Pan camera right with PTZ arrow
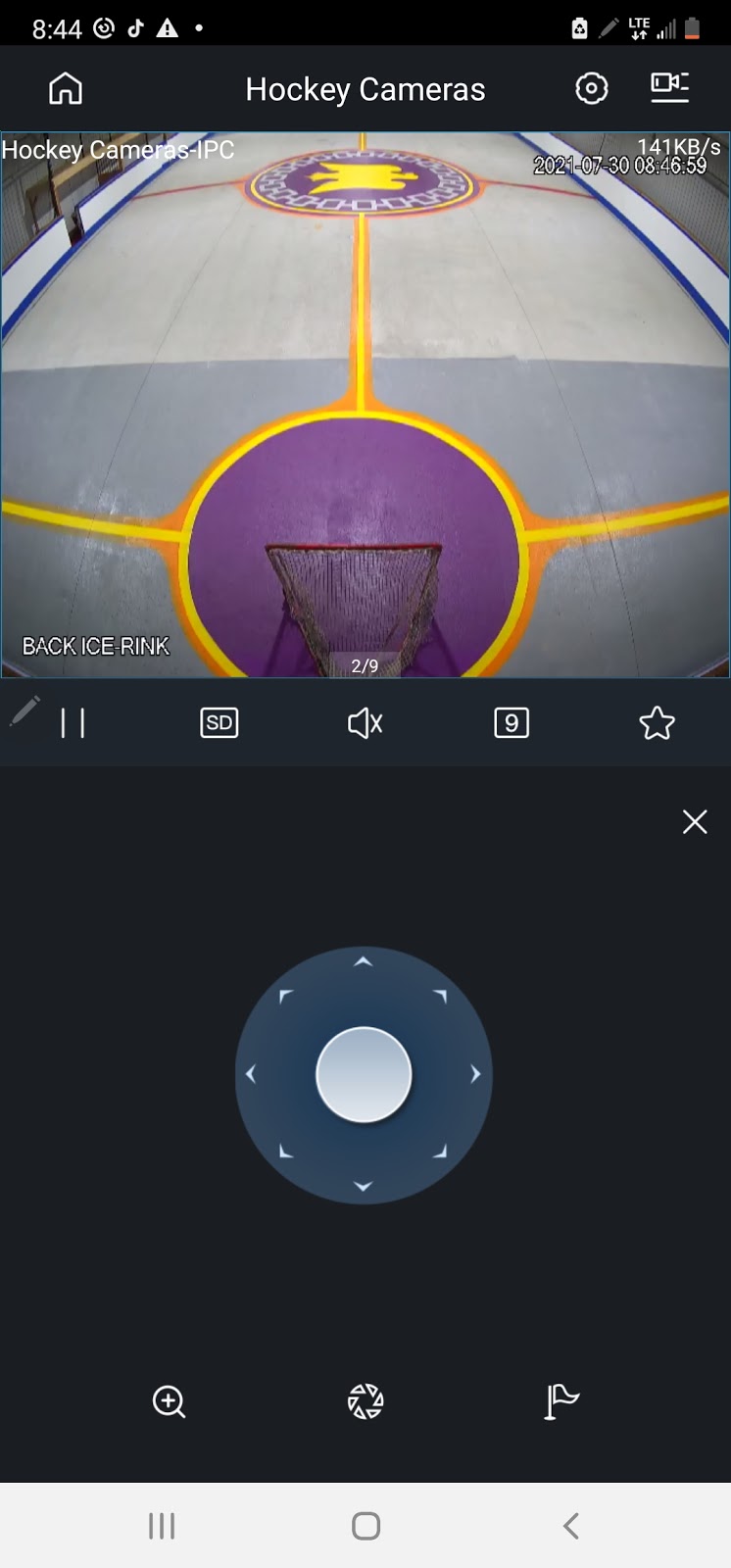 pyautogui.click(x=476, y=1074)
